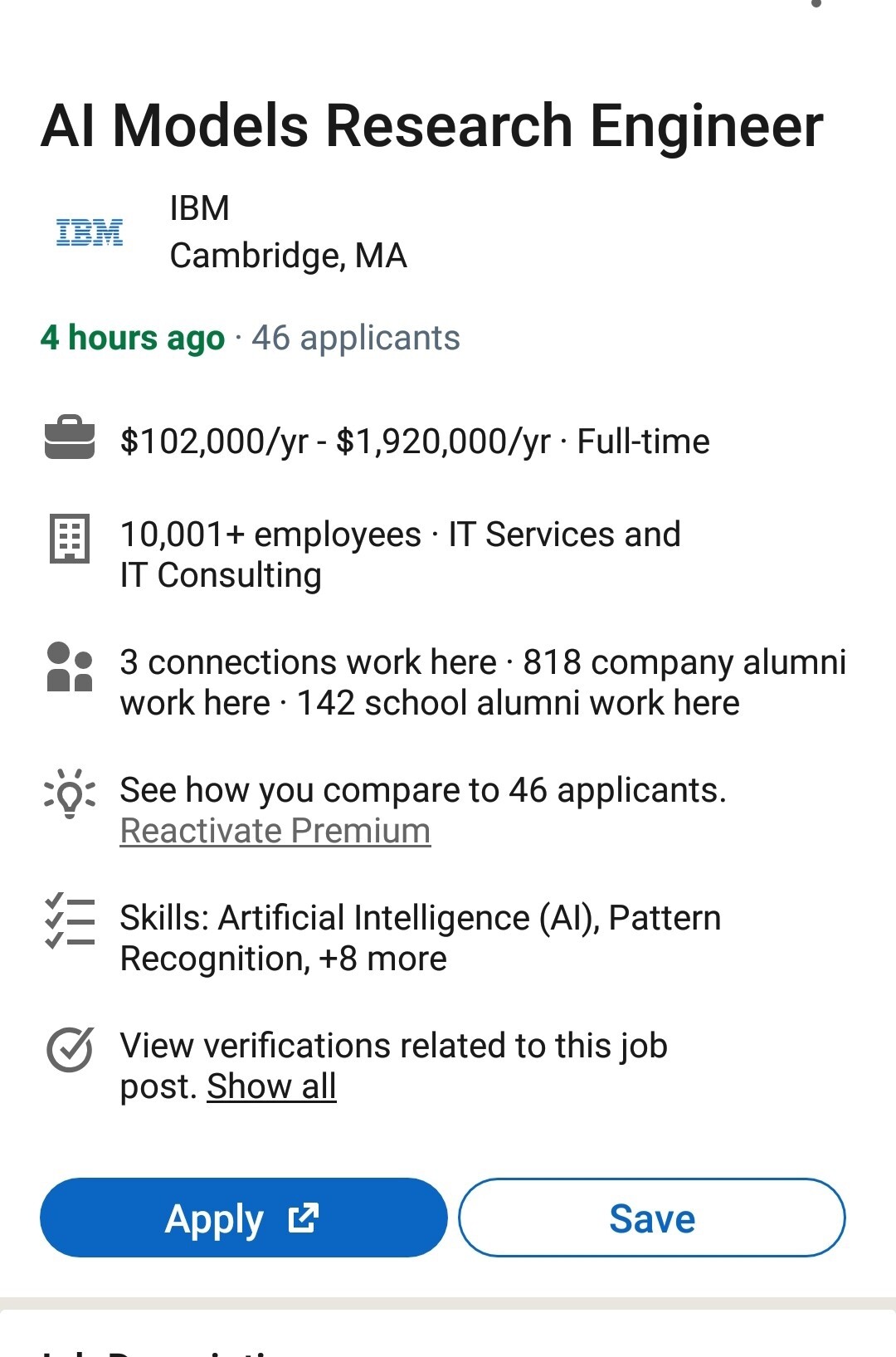Click the verifications checkmark icon
The width and height of the screenshot is (896, 1357).
(x=71, y=1051)
